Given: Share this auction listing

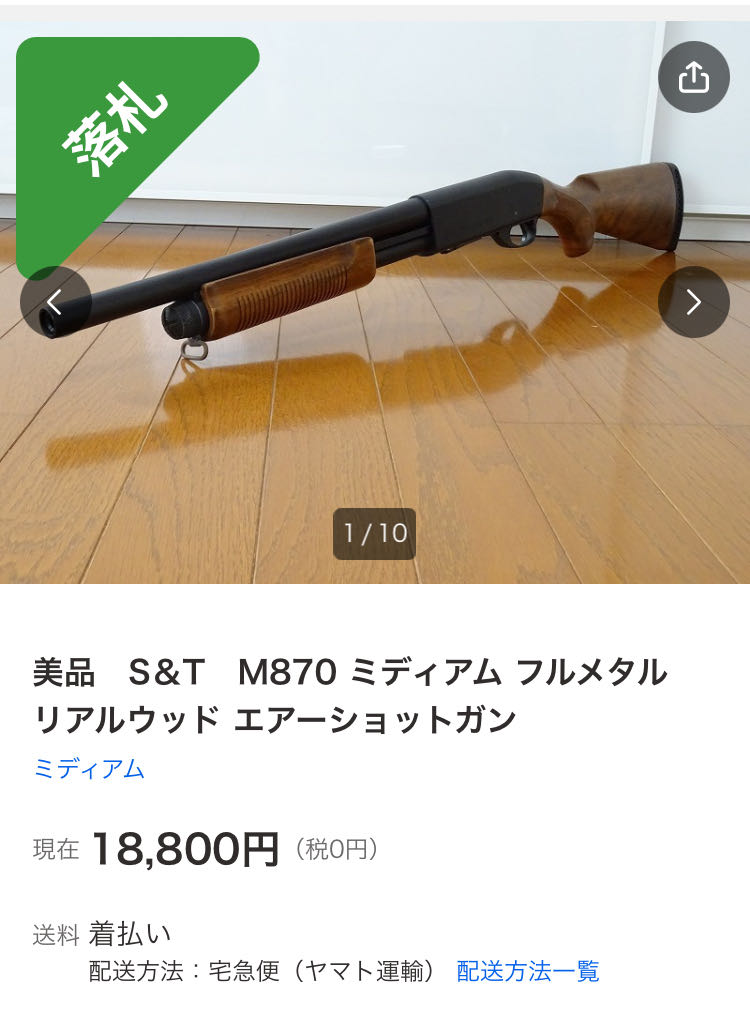Looking at the screenshot, I should pos(693,77).
